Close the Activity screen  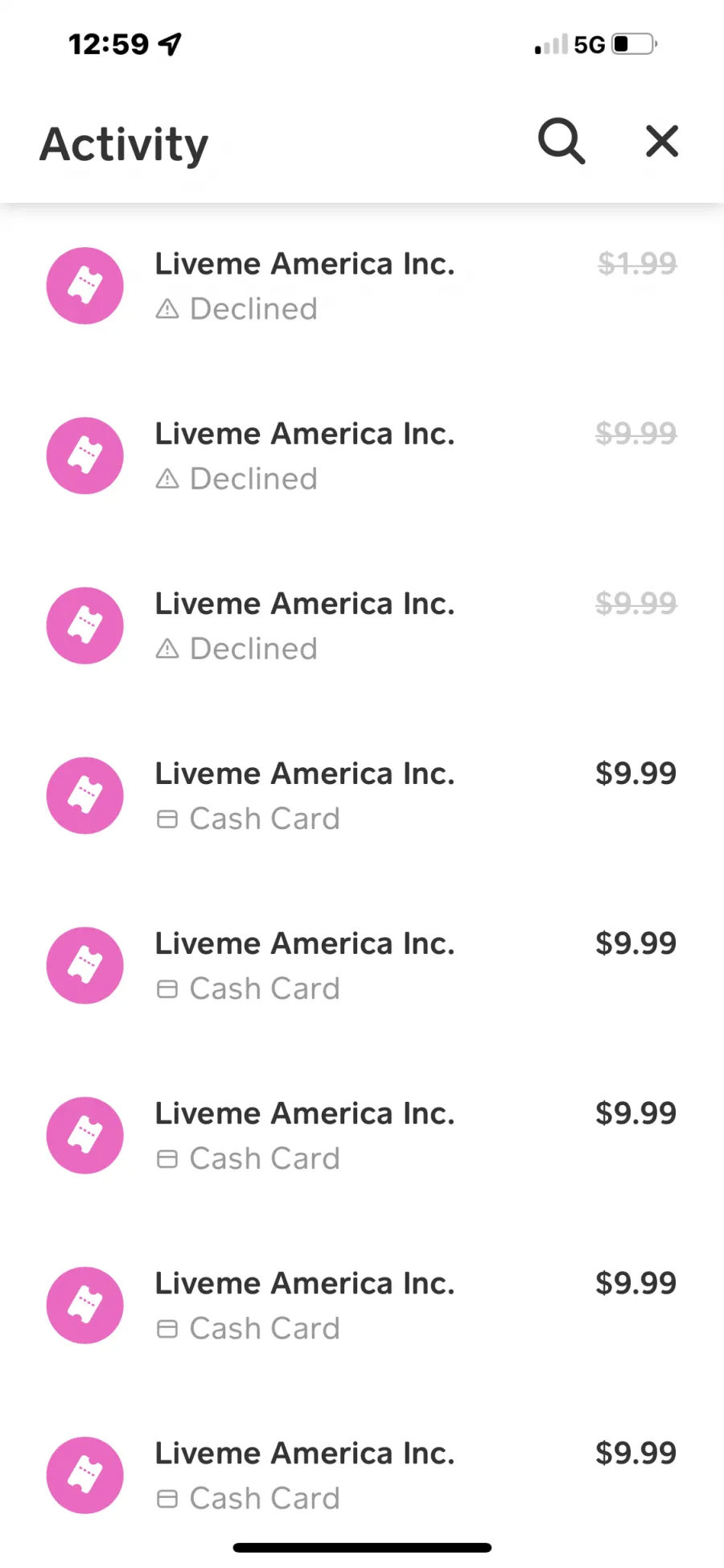coord(662,142)
